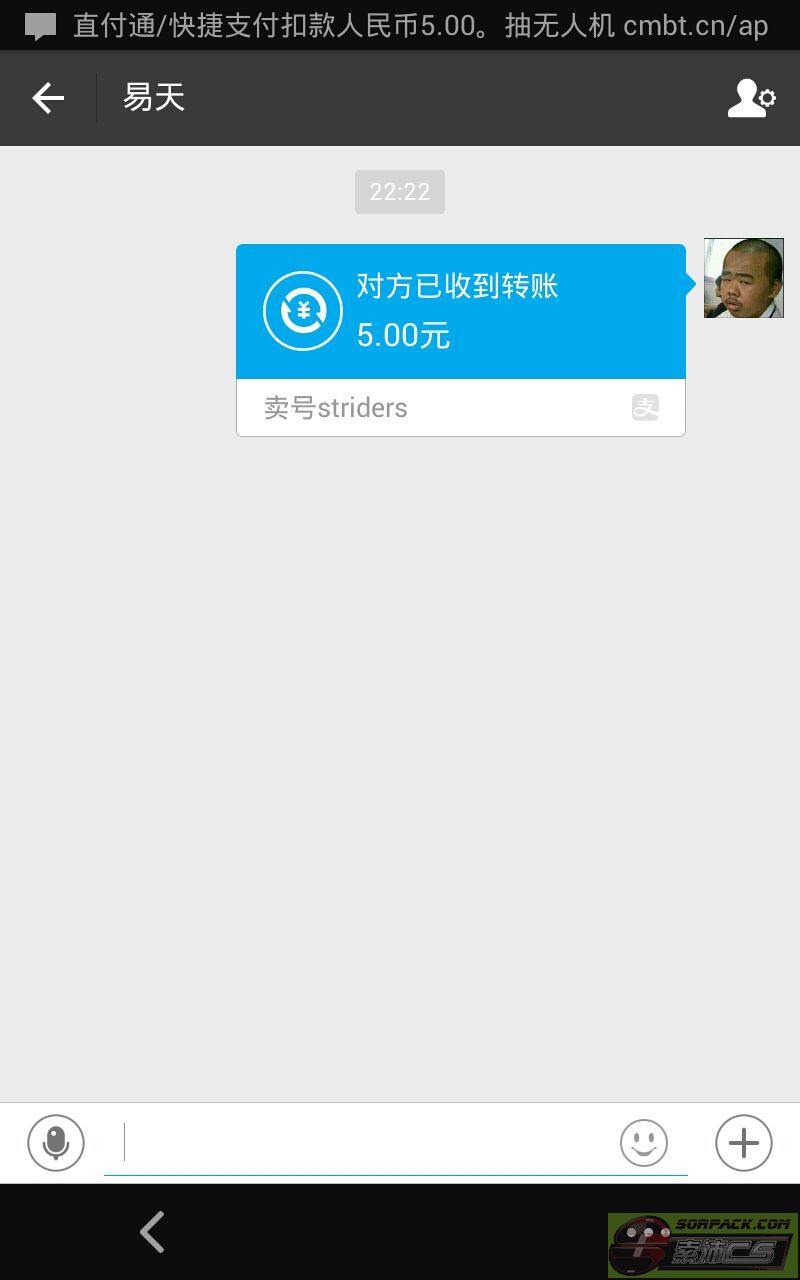Viewport: 800px width, 1280px height.
Task: Switch to voice input microphone
Action: point(56,1143)
